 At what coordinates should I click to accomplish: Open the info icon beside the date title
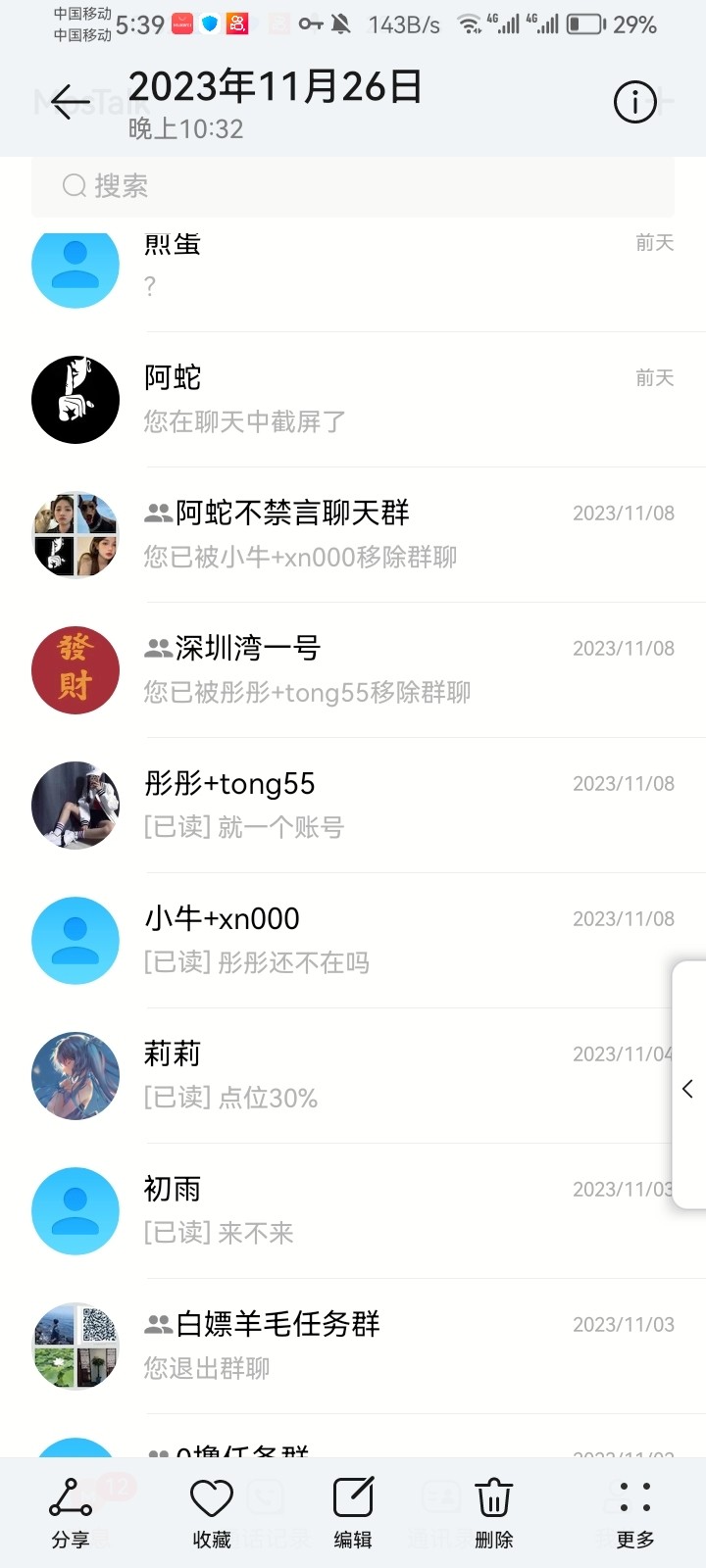tap(634, 101)
